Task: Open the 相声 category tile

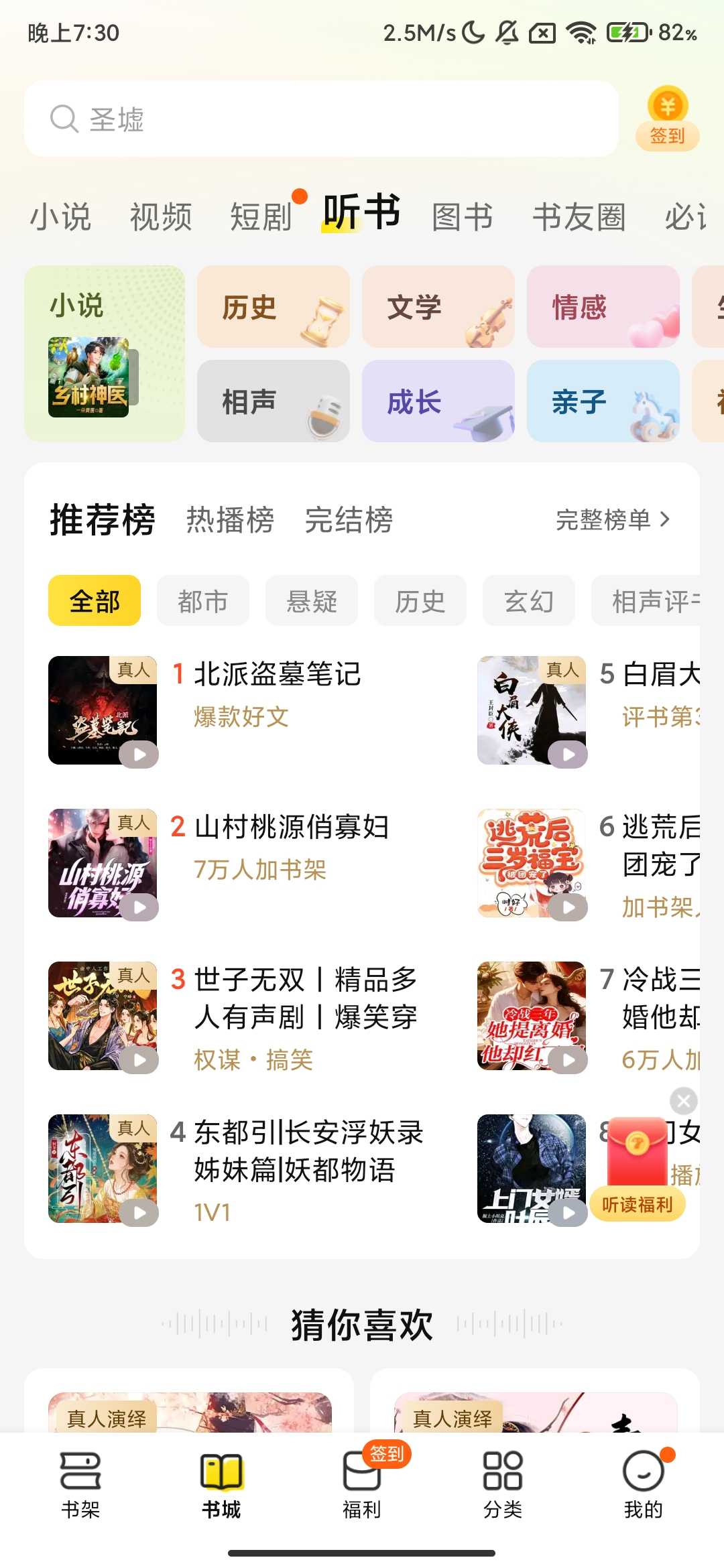Action: pyautogui.click(x=273, y=401)
